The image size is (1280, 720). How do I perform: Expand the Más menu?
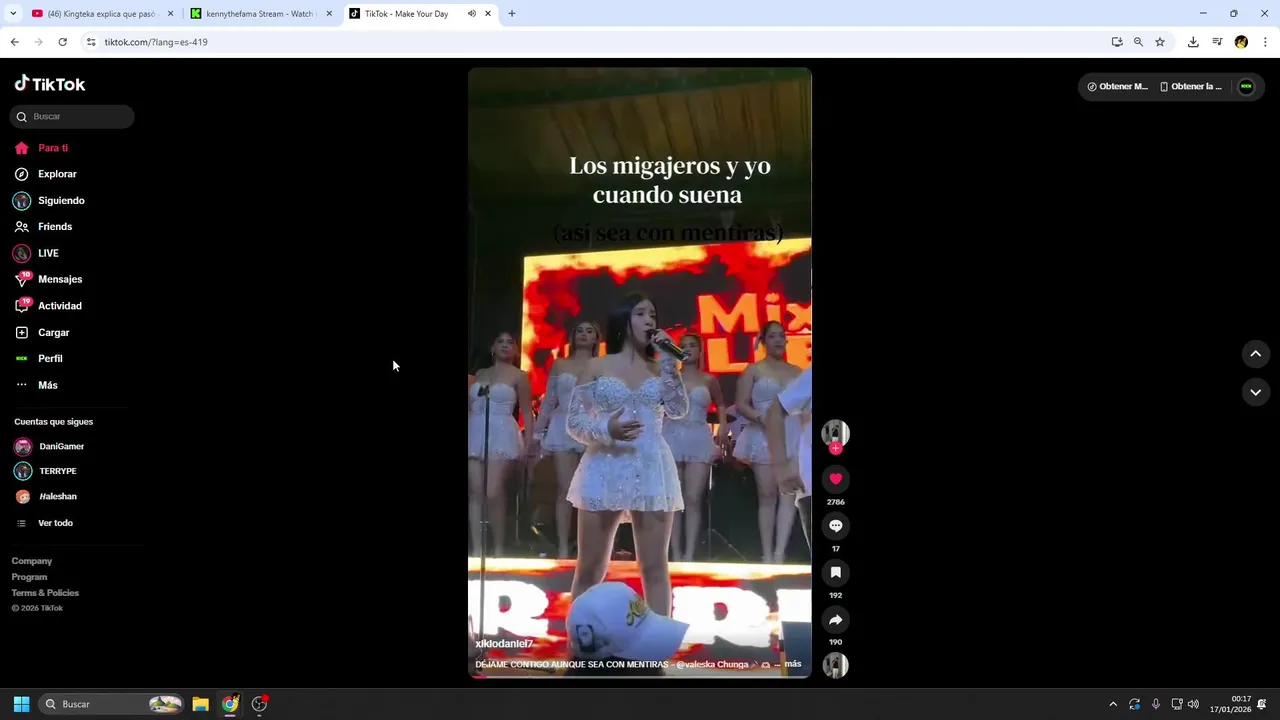[x=47, y=385]
